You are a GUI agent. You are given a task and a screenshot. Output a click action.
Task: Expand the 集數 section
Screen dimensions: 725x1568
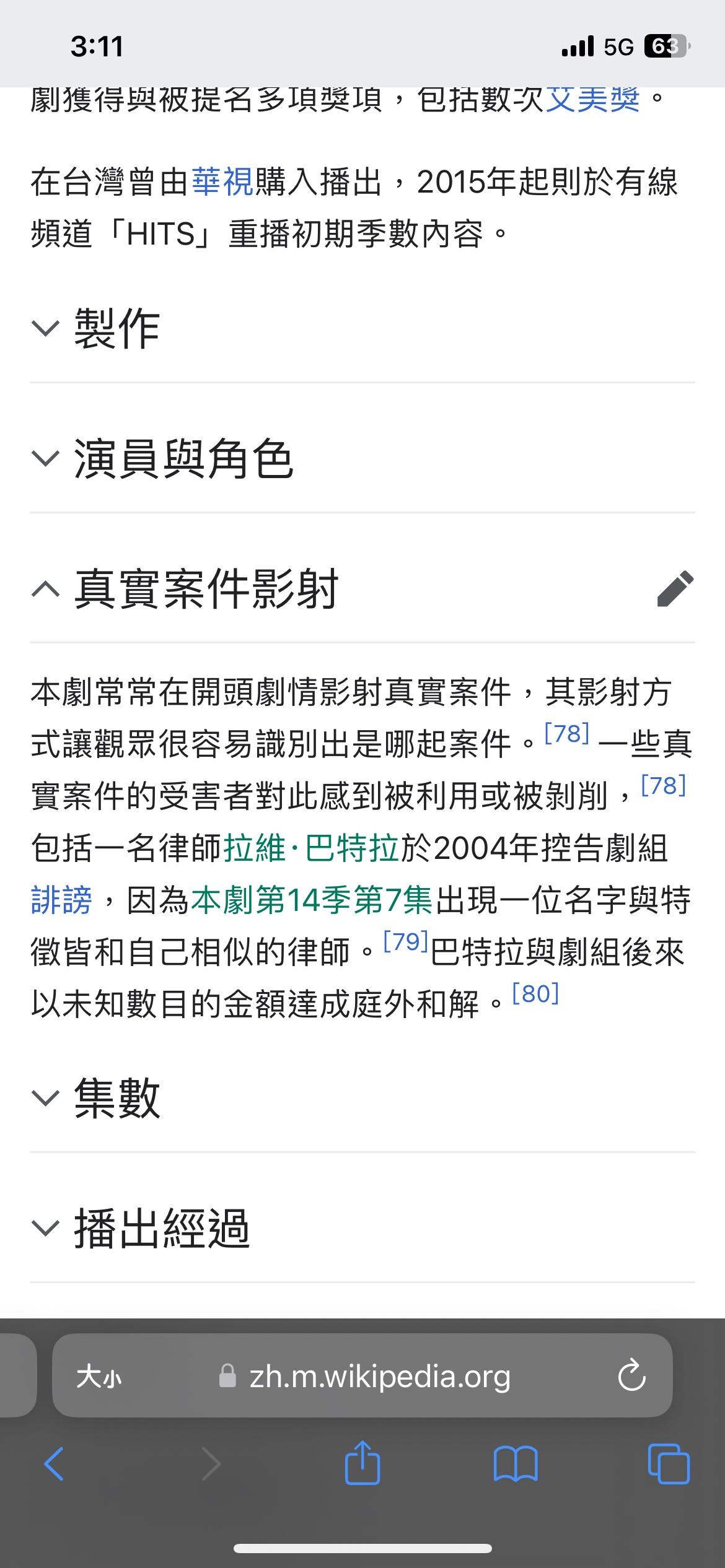(116, 1099)
